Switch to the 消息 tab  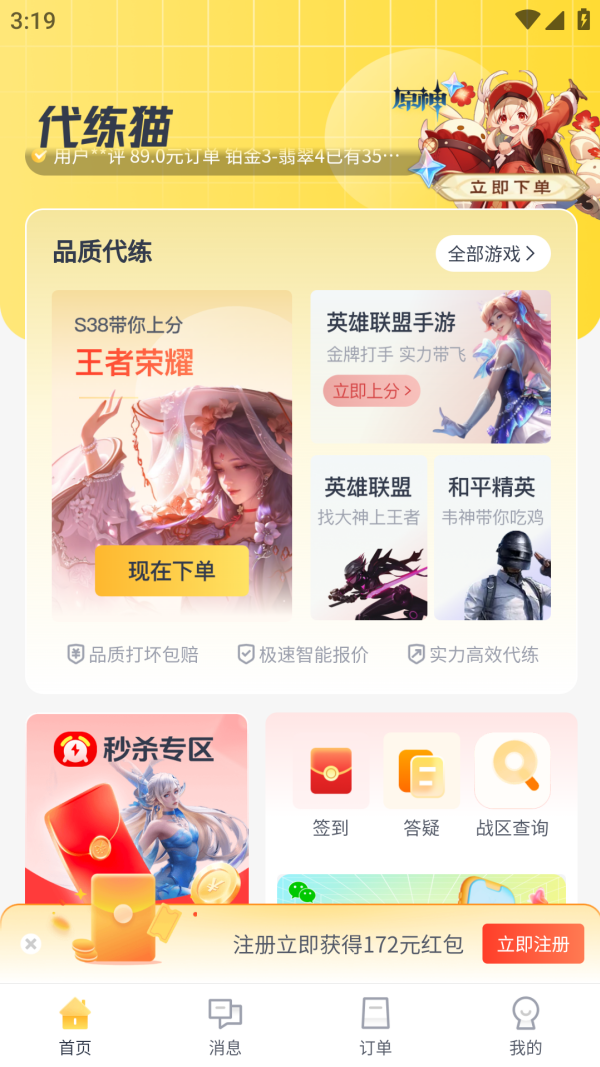[225, 1026]
